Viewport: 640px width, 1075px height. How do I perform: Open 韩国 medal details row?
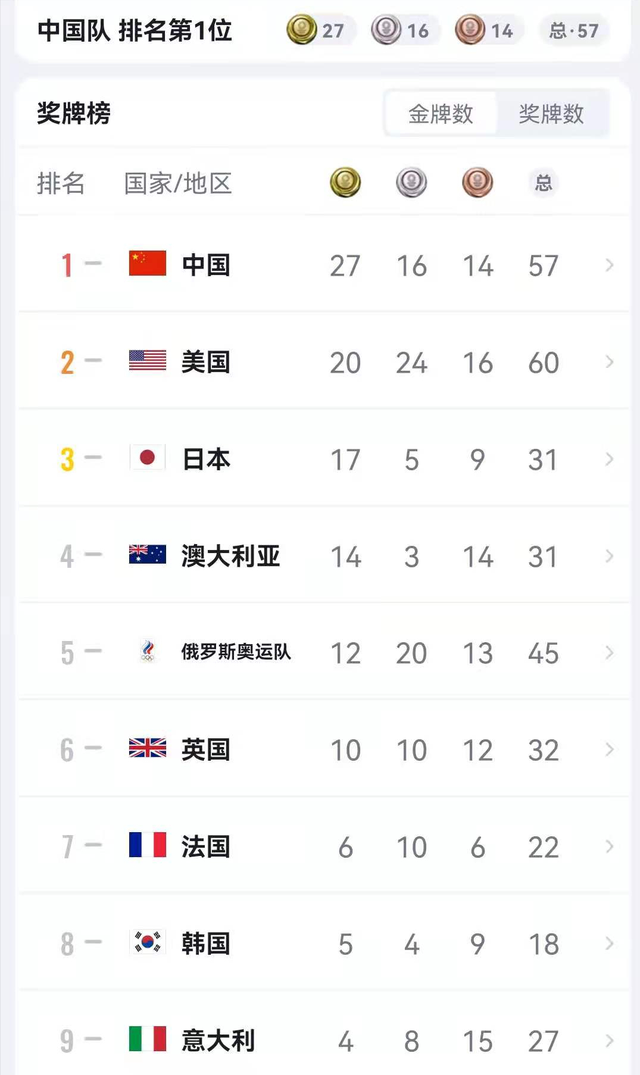coord(320,943)
